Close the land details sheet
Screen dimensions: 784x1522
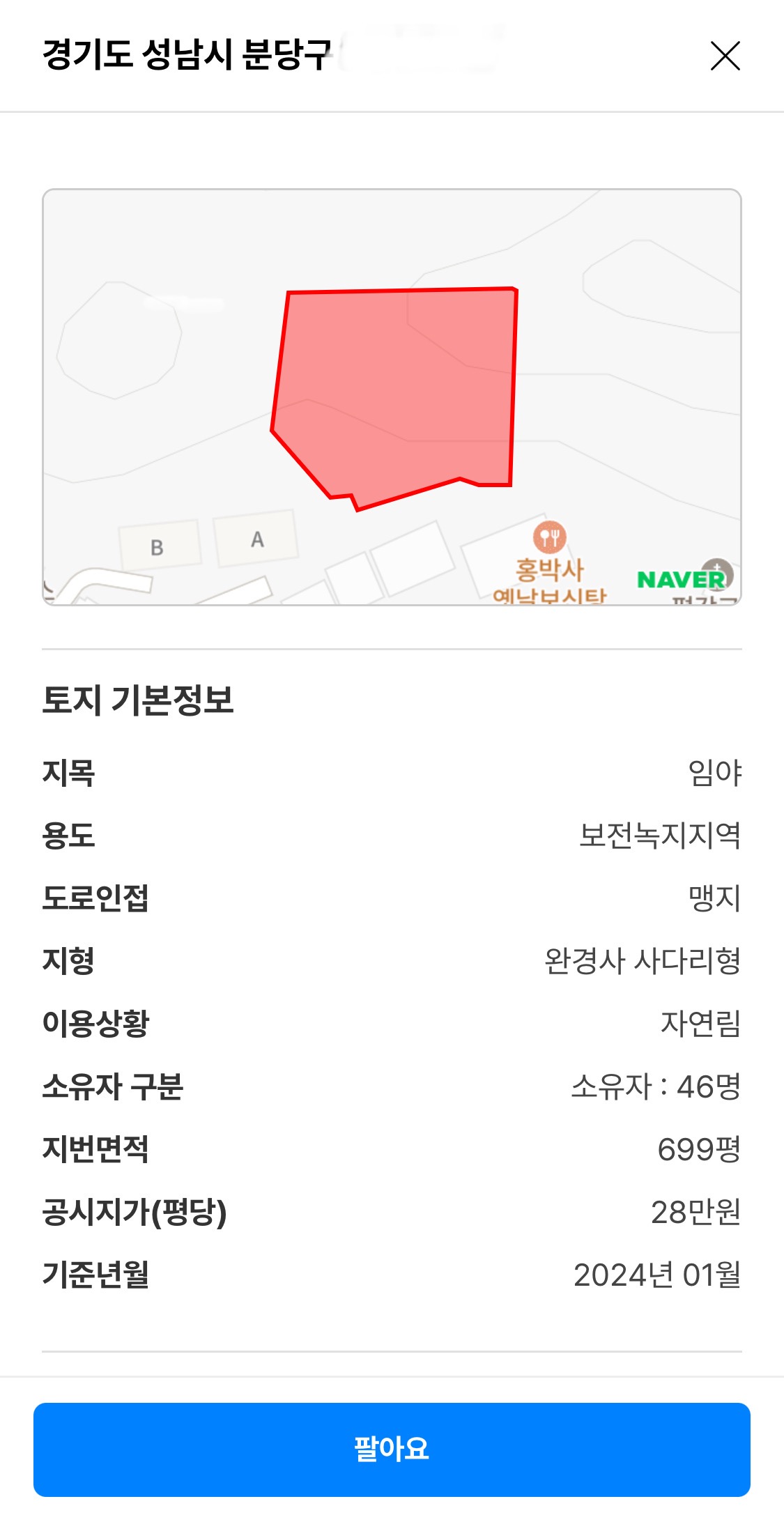pos(725,56)
